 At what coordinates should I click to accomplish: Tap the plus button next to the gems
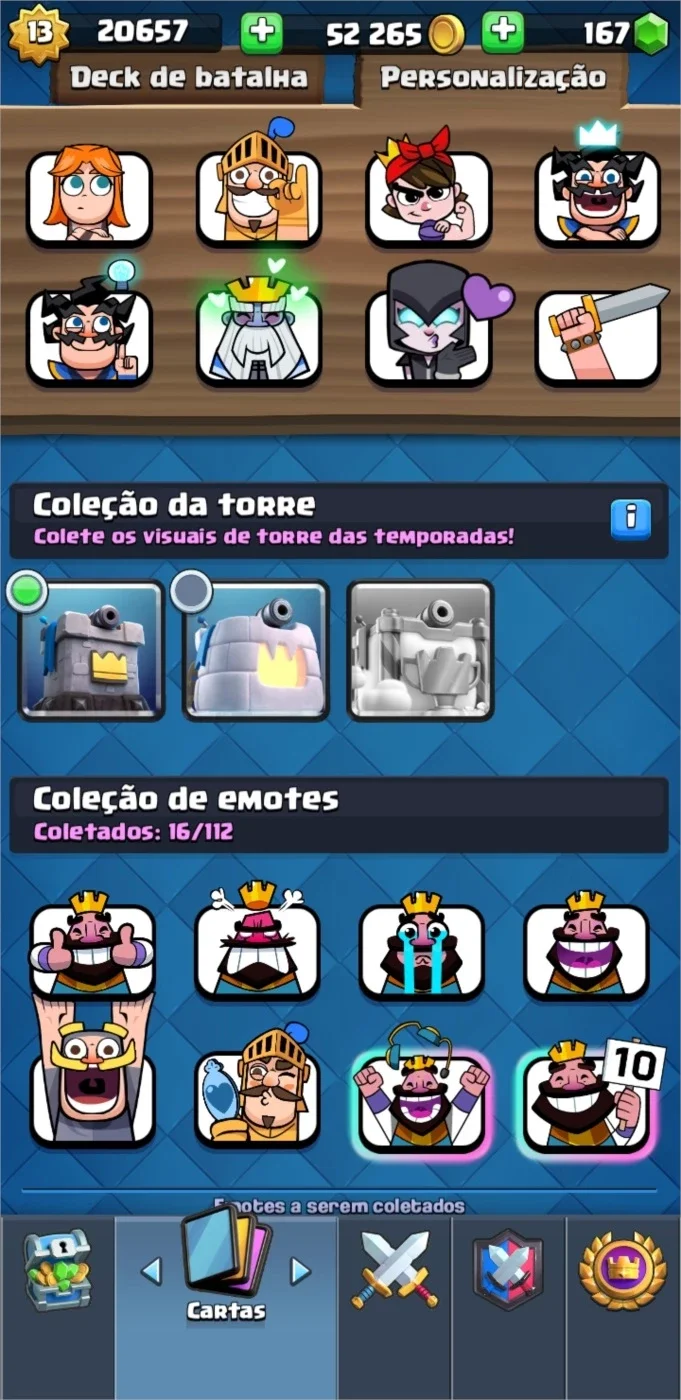(x=502, y=33)
